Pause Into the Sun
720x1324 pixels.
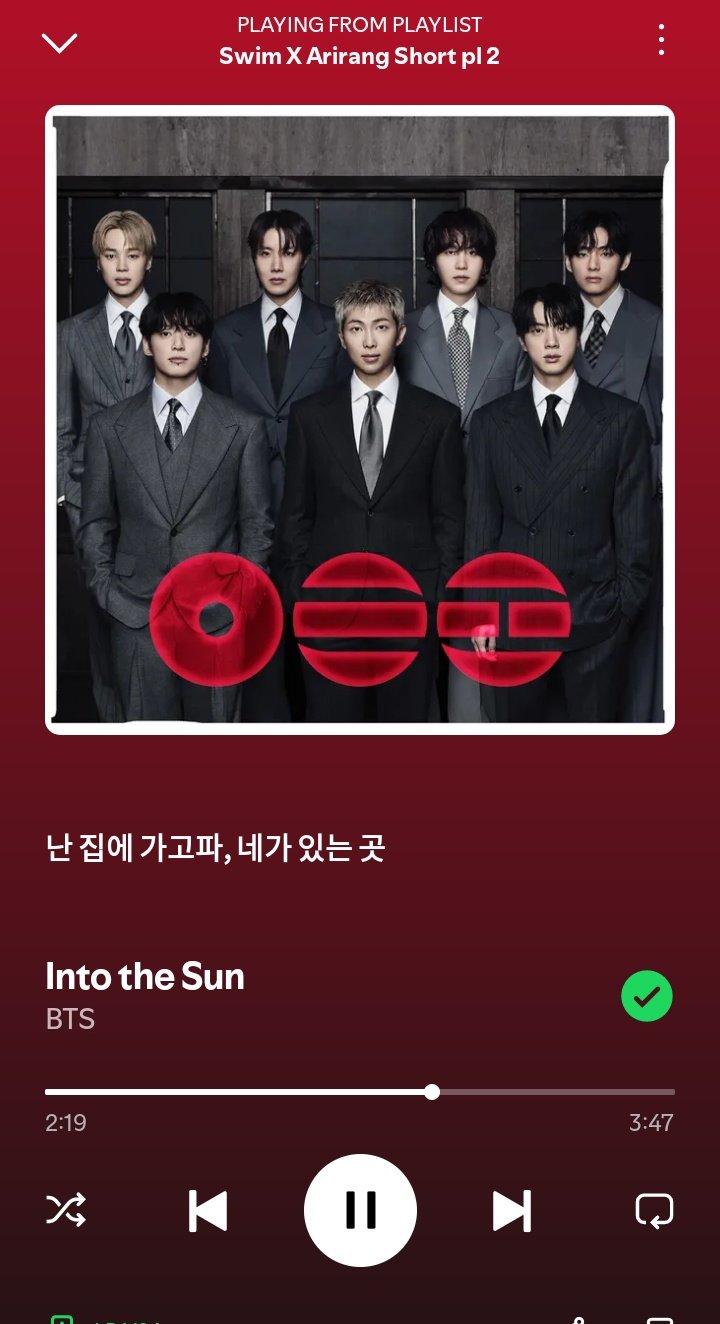360,1211
